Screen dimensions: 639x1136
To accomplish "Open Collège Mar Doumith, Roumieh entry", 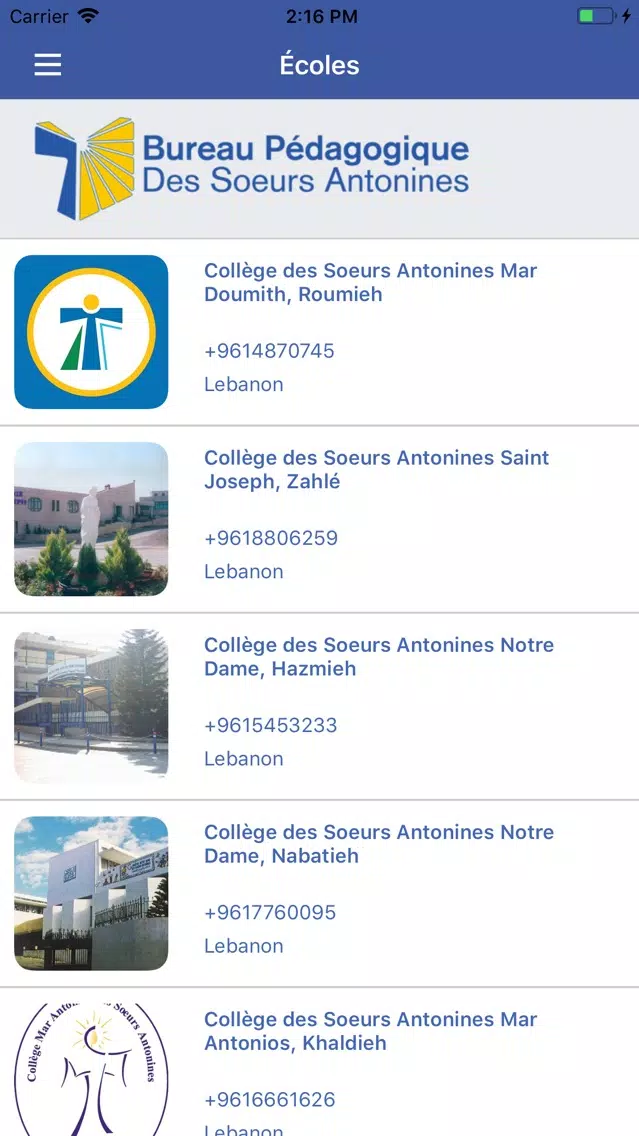I will [320, 332].
